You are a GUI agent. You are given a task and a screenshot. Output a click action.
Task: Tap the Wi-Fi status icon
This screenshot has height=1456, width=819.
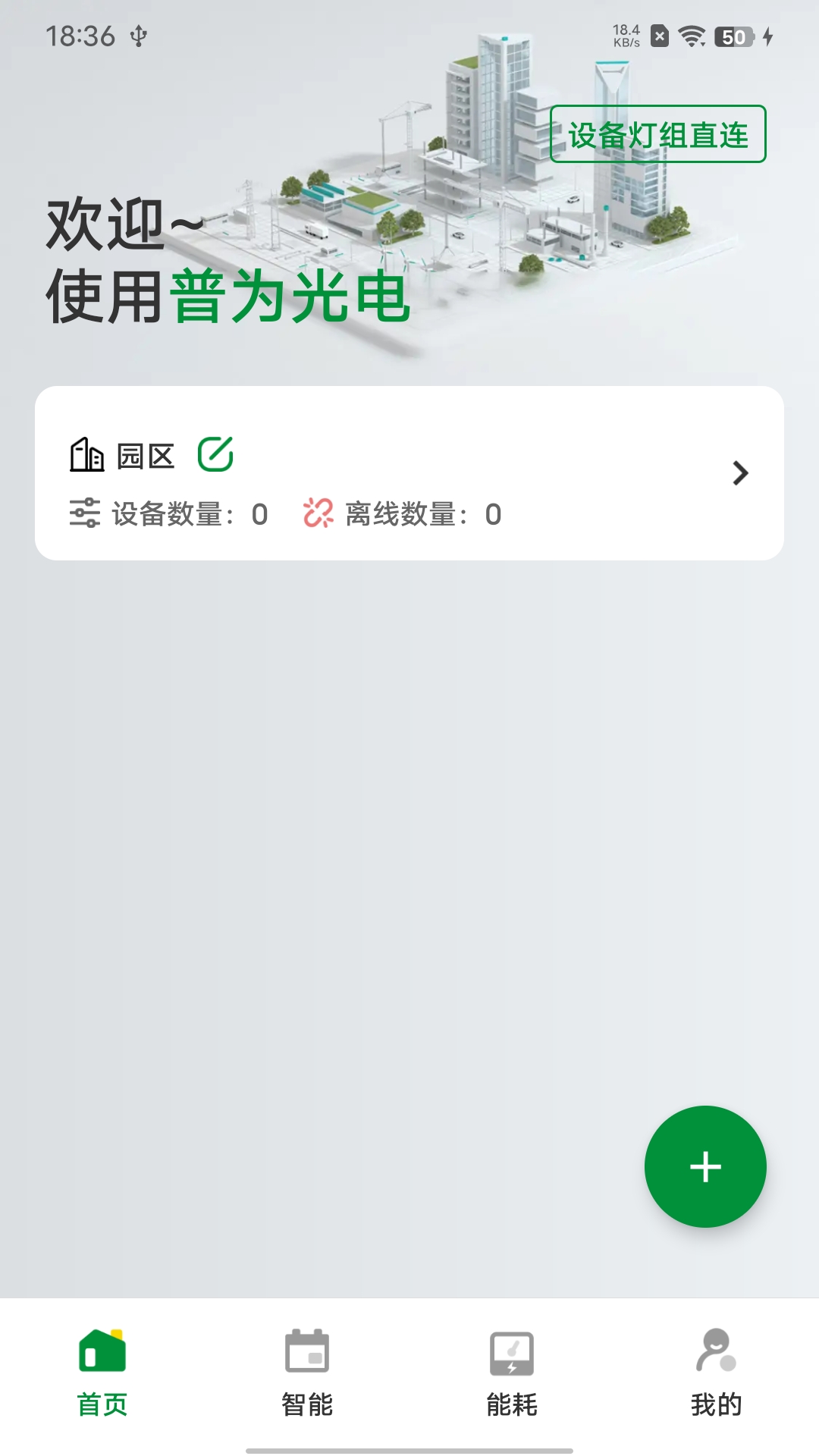click(692, 36)
